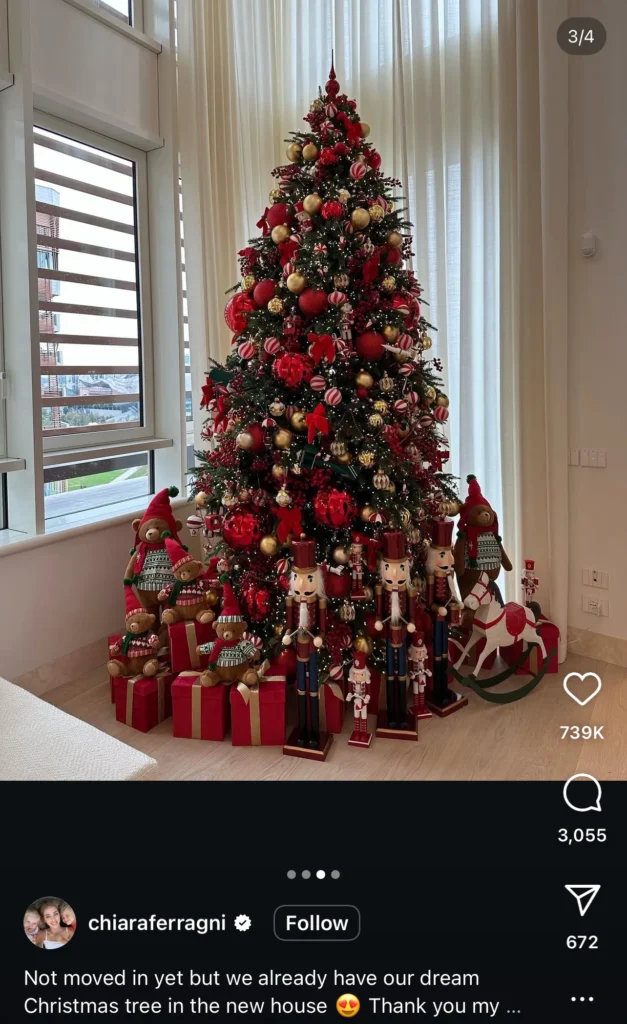Visit the chiaraferragni username link
Image resolution: width=627 pixels, height=1024 pixels.
[159, 923]
